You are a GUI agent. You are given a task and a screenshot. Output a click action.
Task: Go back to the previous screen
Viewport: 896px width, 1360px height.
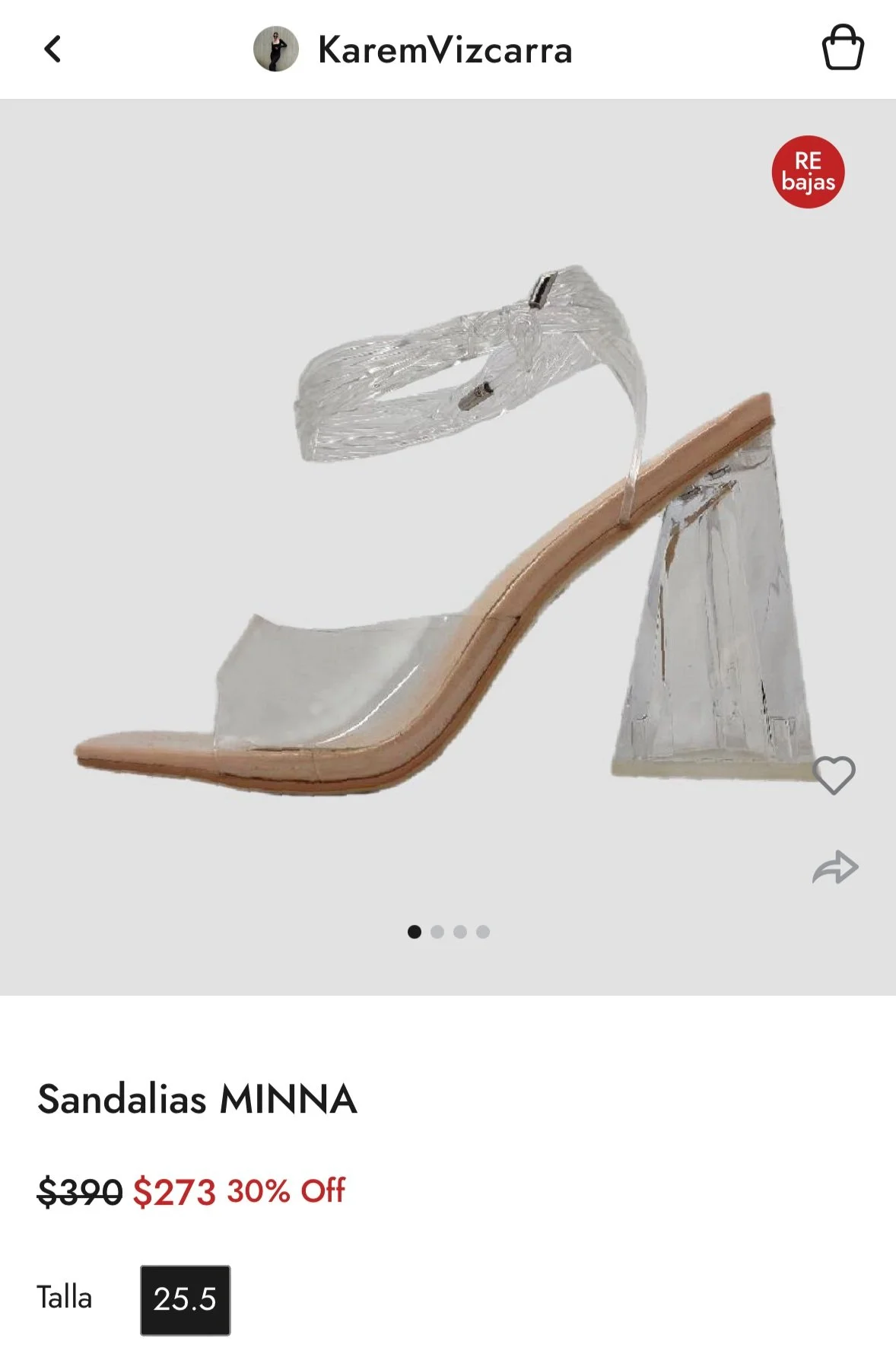pos(52,49)
